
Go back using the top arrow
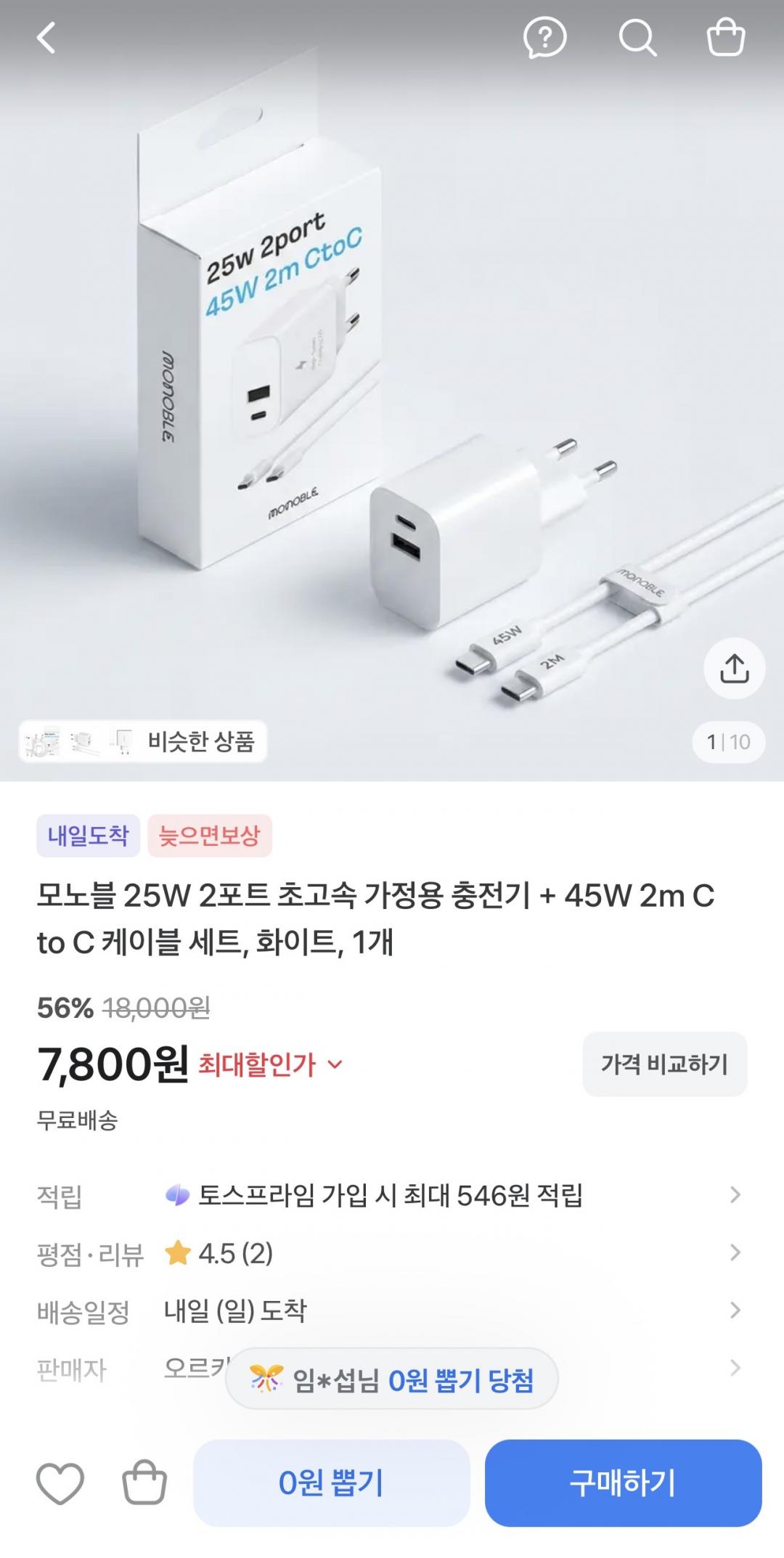tap(46, 38)
